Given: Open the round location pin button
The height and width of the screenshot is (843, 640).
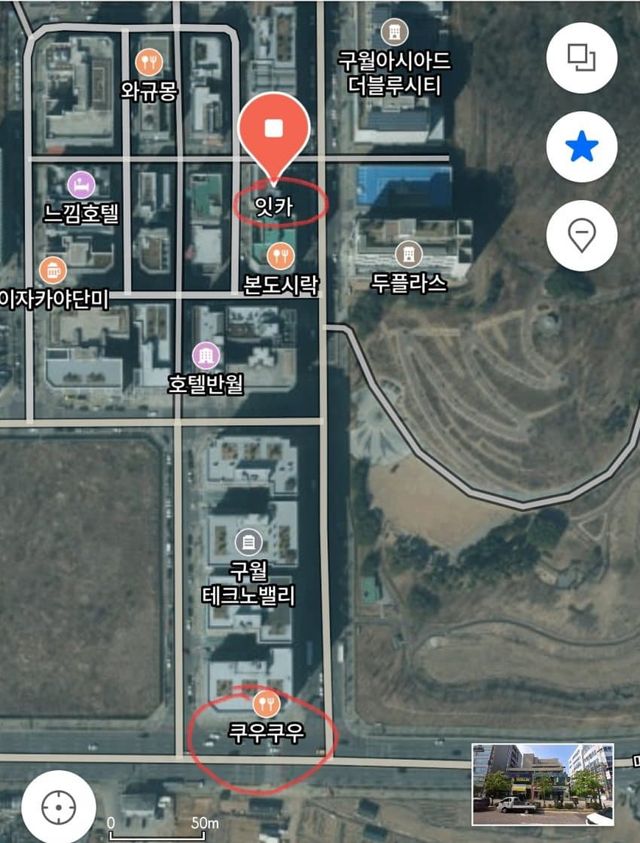Looking at the screenshot, I should pos(581,237).
